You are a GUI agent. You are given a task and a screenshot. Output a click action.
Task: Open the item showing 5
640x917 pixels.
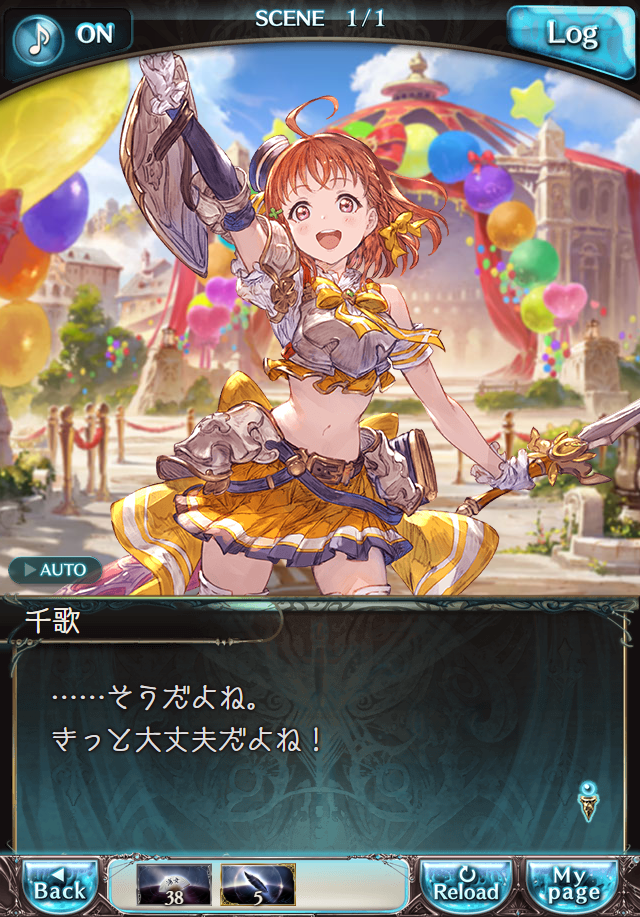pos(257,885)
